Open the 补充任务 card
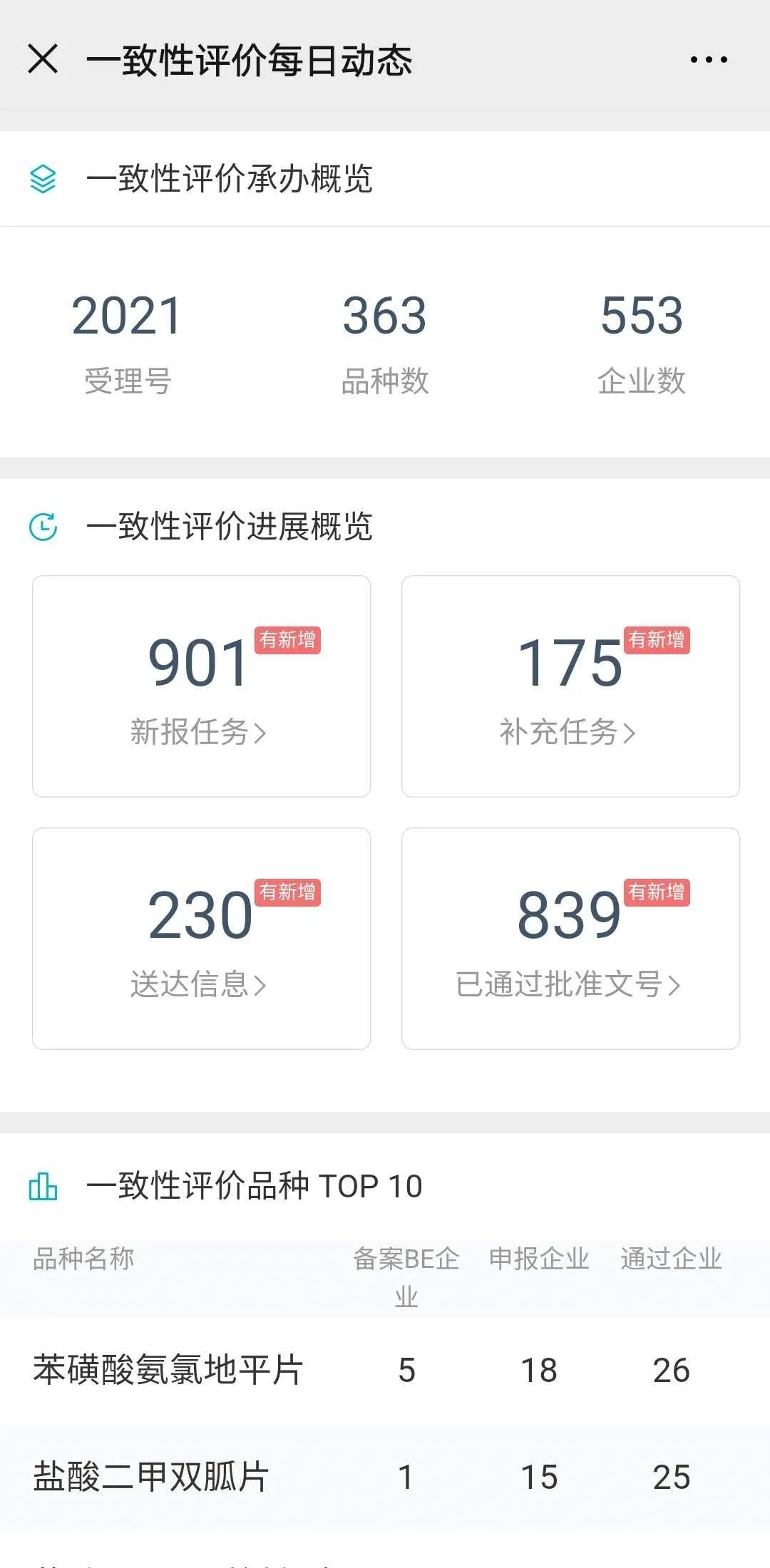Viewport: 770px width, 1568px height. 570,686
